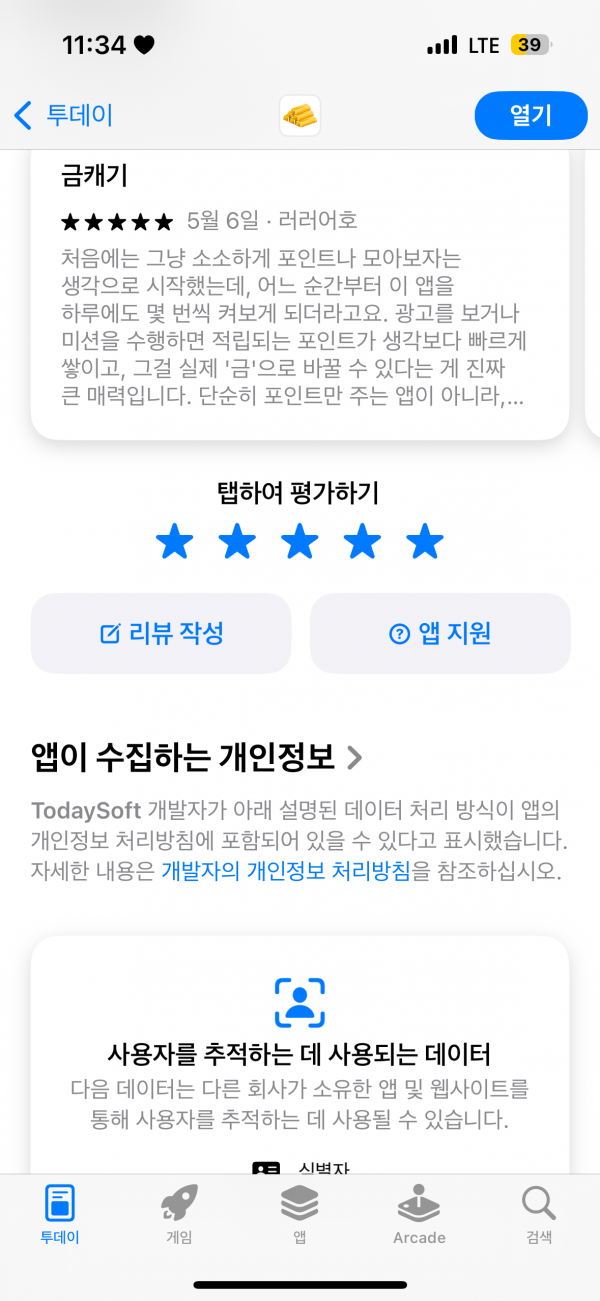Expand 앱이 수집하는 개인정보 section
Screen dimensions: 600x1301
pyautogui.click(x=197, y=757)
